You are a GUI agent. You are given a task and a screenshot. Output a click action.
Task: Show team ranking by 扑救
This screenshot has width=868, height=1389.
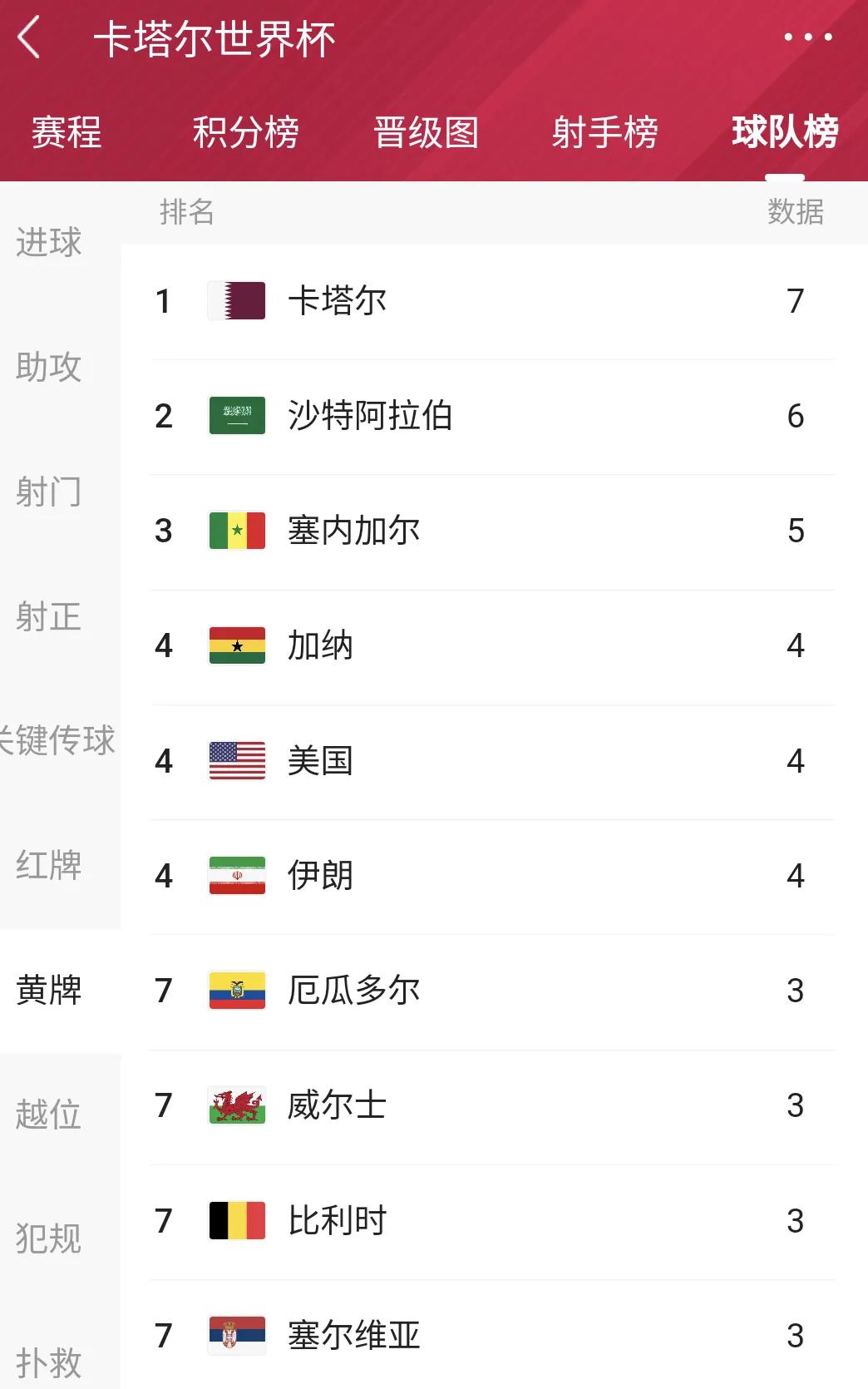pos(49,1362)
